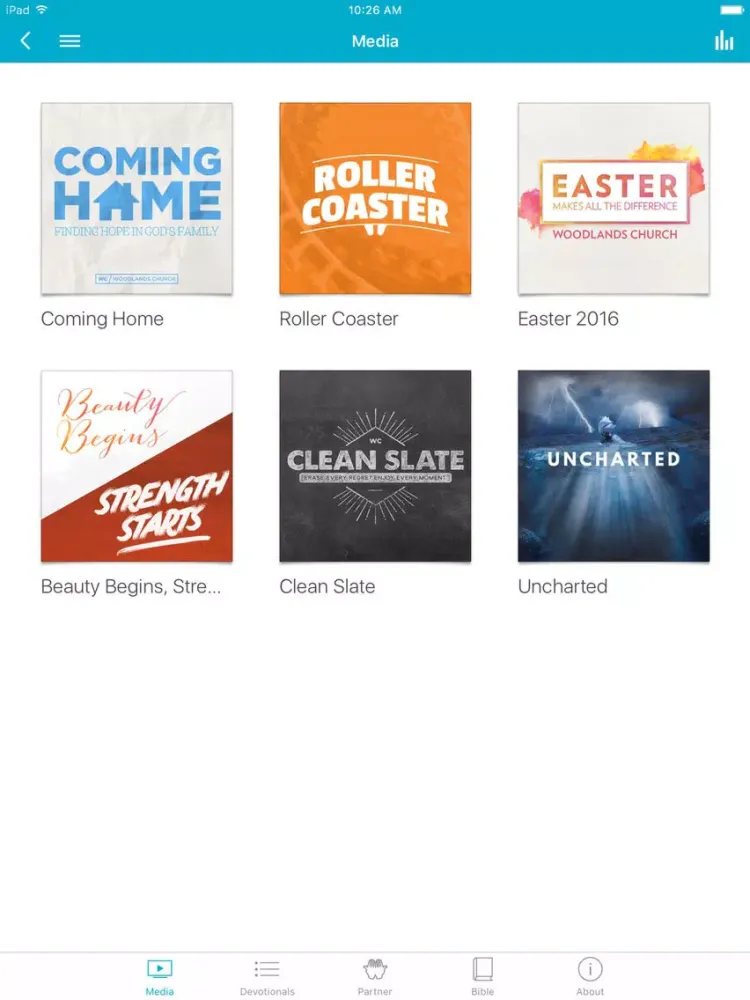Open the hamburger drawer menu
750x1000 pixels.
[x=70, y=41]
